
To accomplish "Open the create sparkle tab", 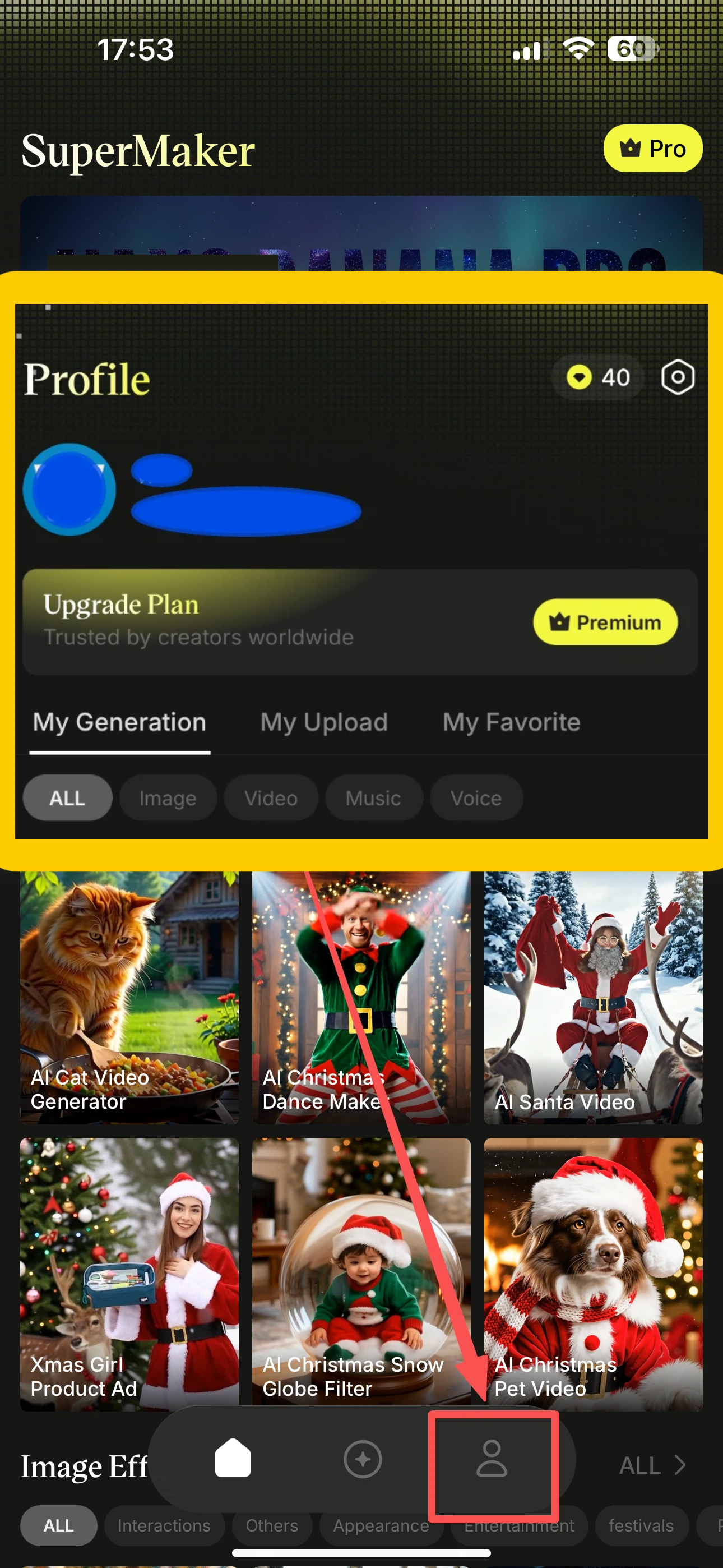I will 362,1459.
